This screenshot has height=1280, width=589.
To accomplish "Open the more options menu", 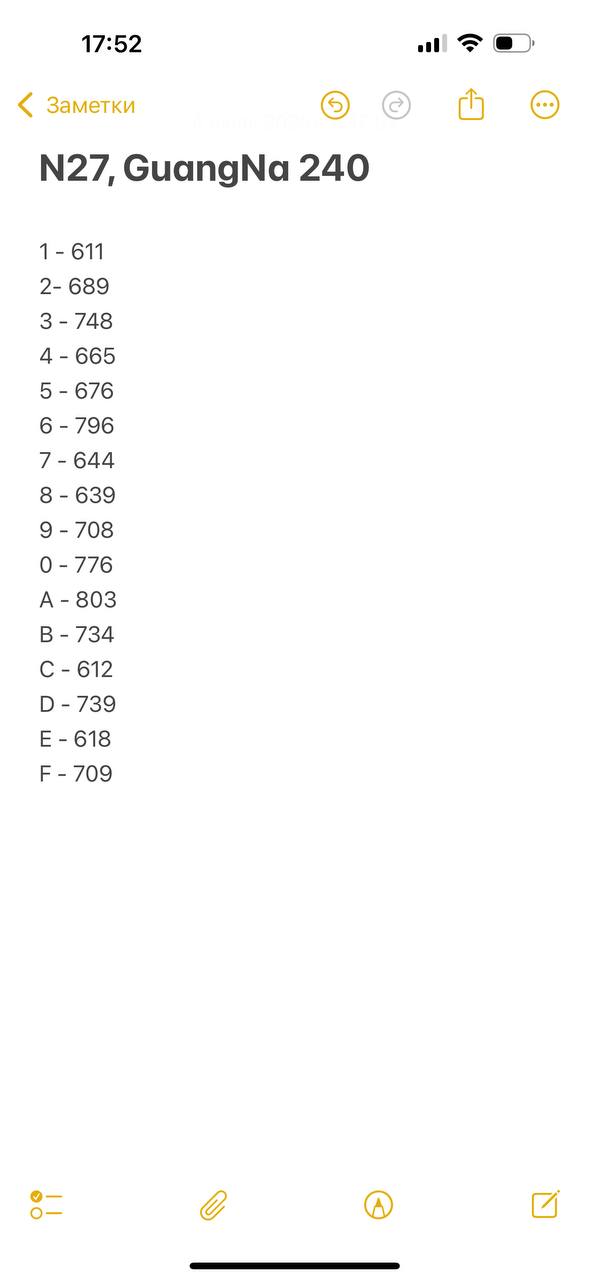I will 545,105.
